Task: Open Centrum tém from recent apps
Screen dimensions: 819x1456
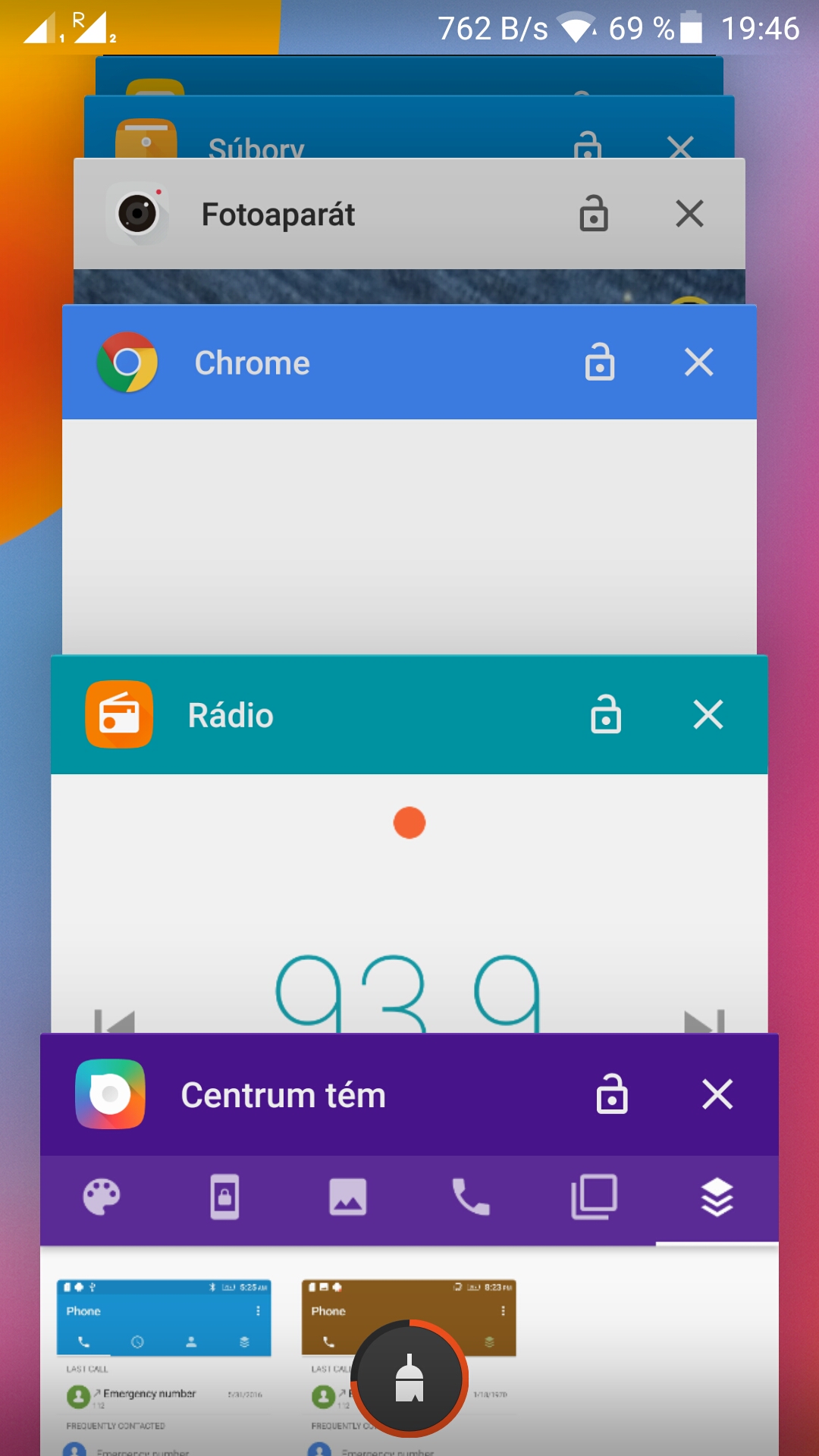Action: (x=284, y=1095)
